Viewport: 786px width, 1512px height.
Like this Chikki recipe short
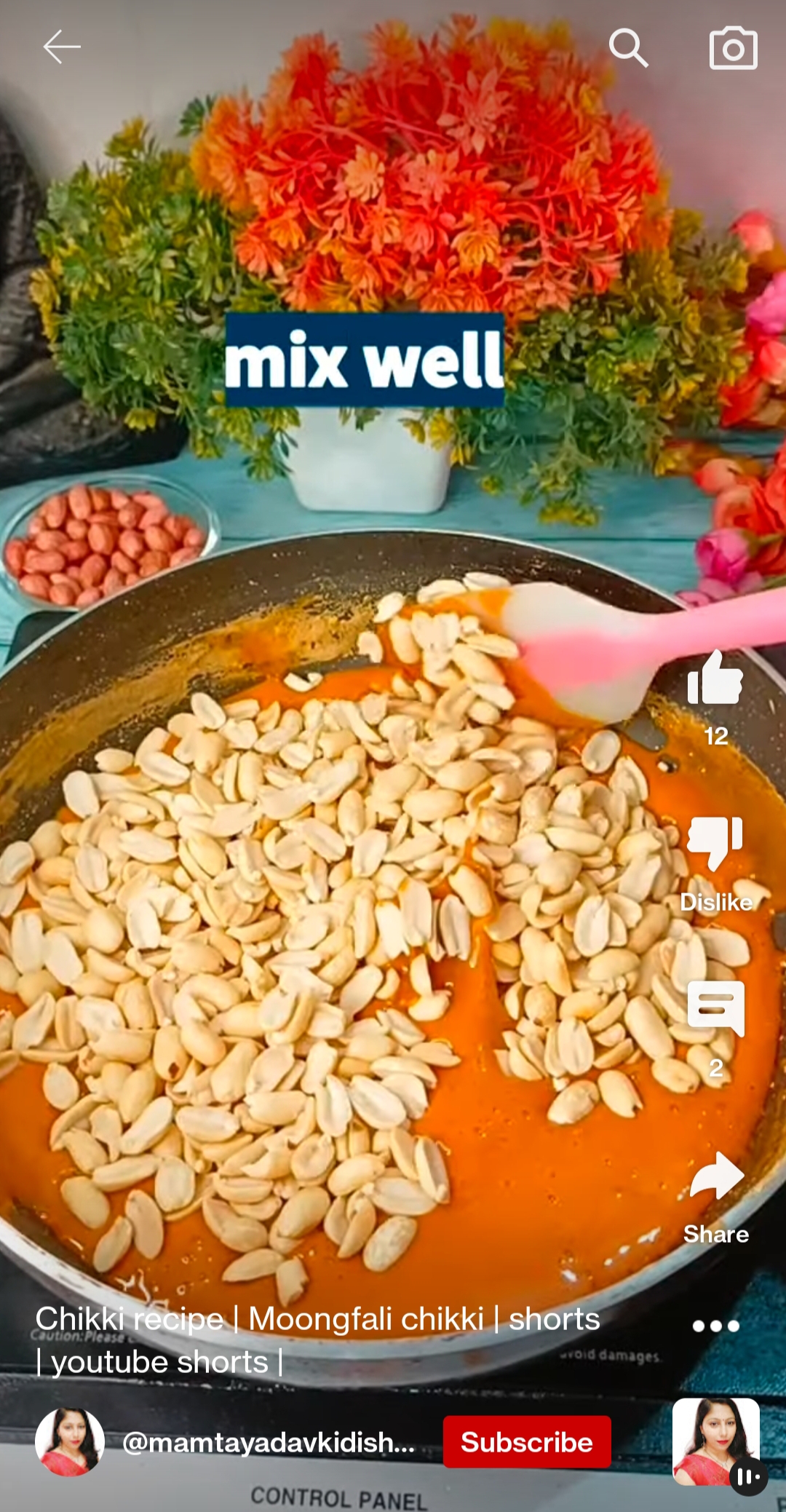click(715, 678)
